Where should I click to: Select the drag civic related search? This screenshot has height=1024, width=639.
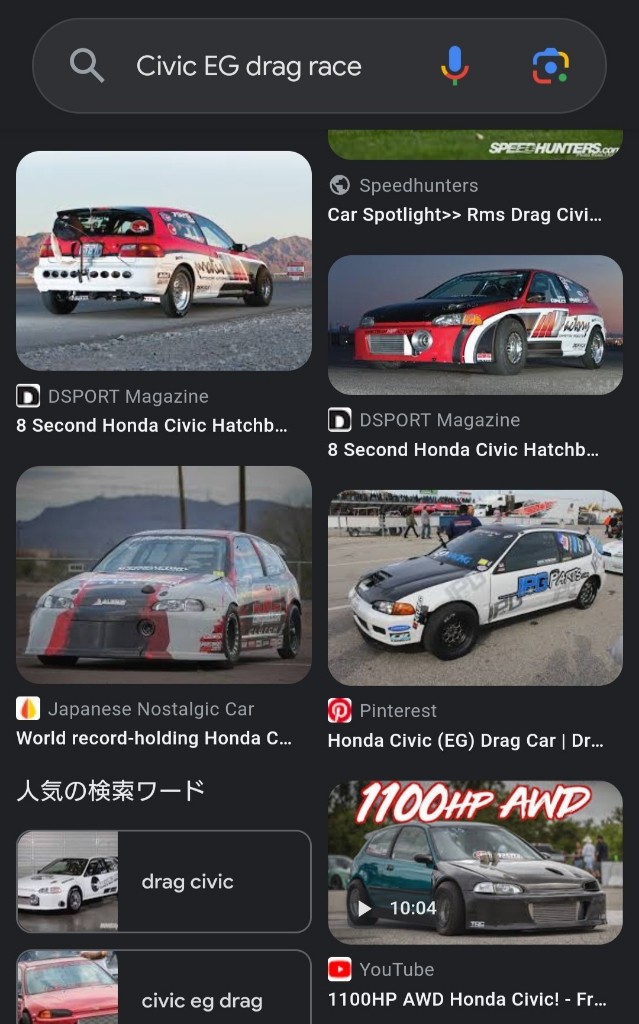coord(163,882)
